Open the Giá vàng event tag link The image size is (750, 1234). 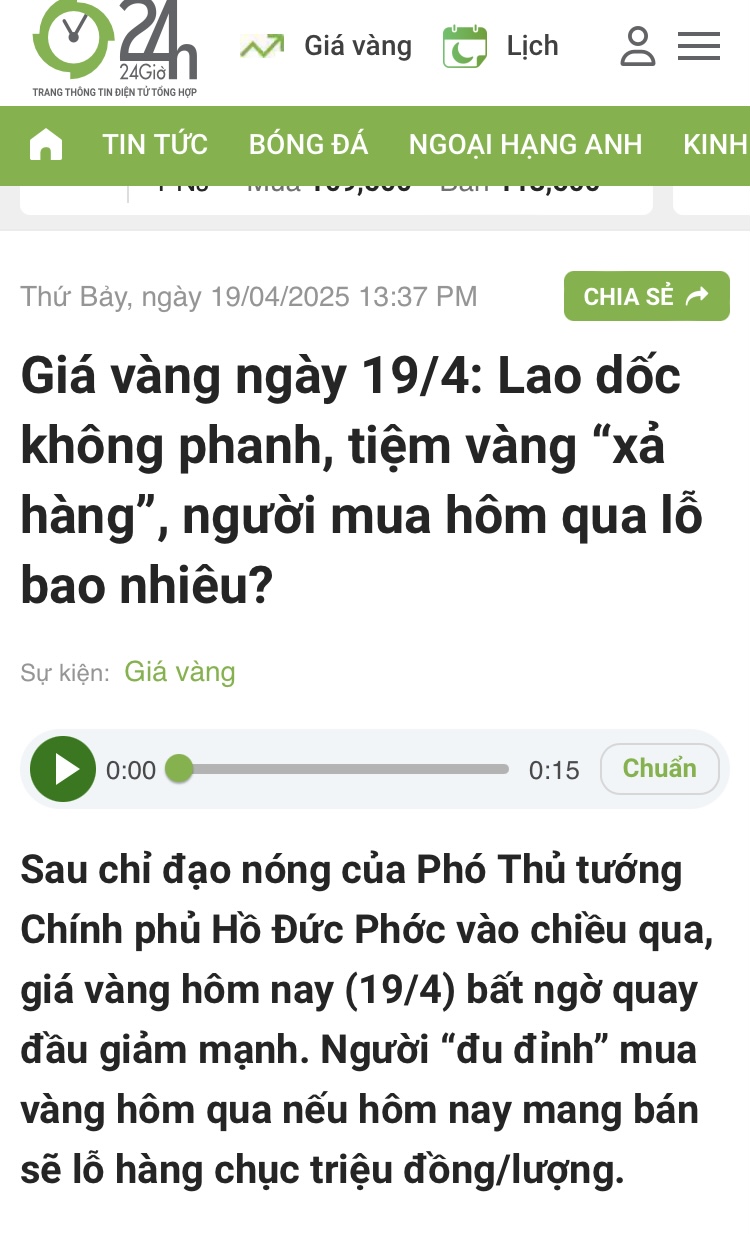180,672
